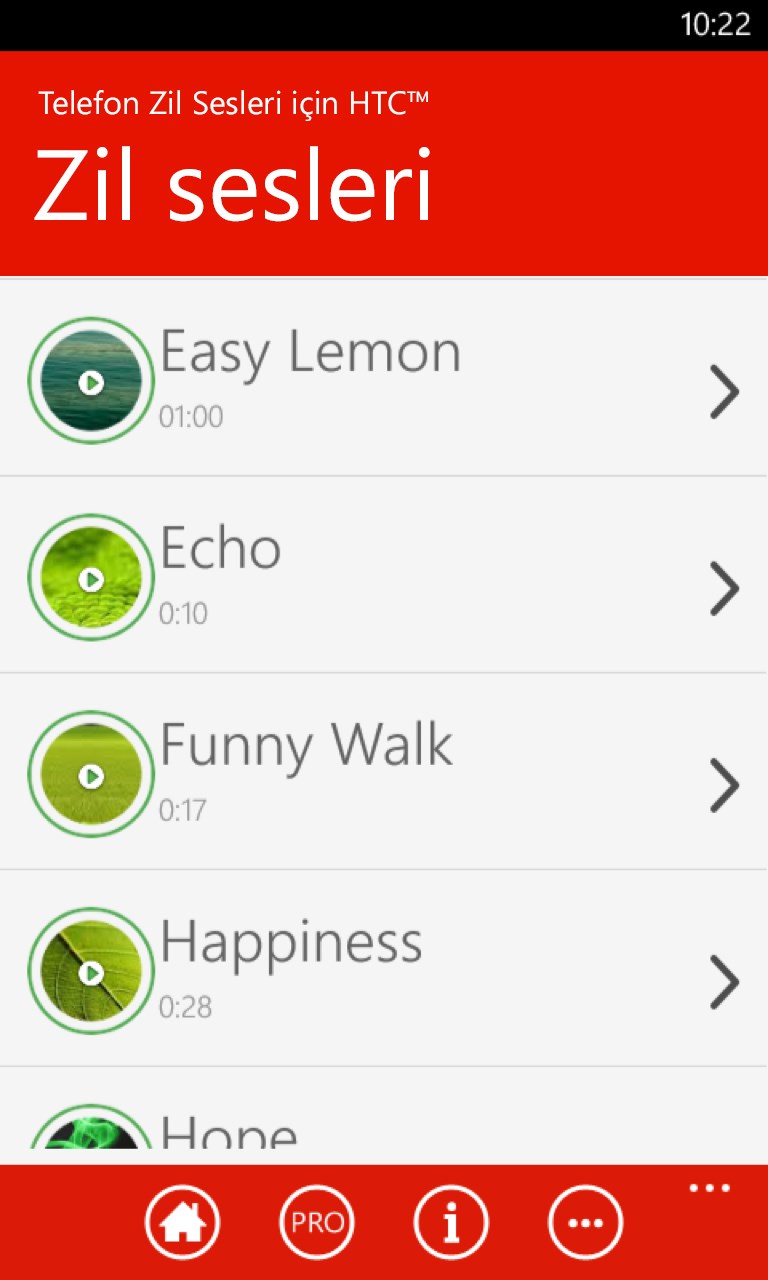Image resolution: width=768 pixels, height=1280 pixels.
Task: Play the Happiness ringtone preview
Action: [x=91, y=972]
